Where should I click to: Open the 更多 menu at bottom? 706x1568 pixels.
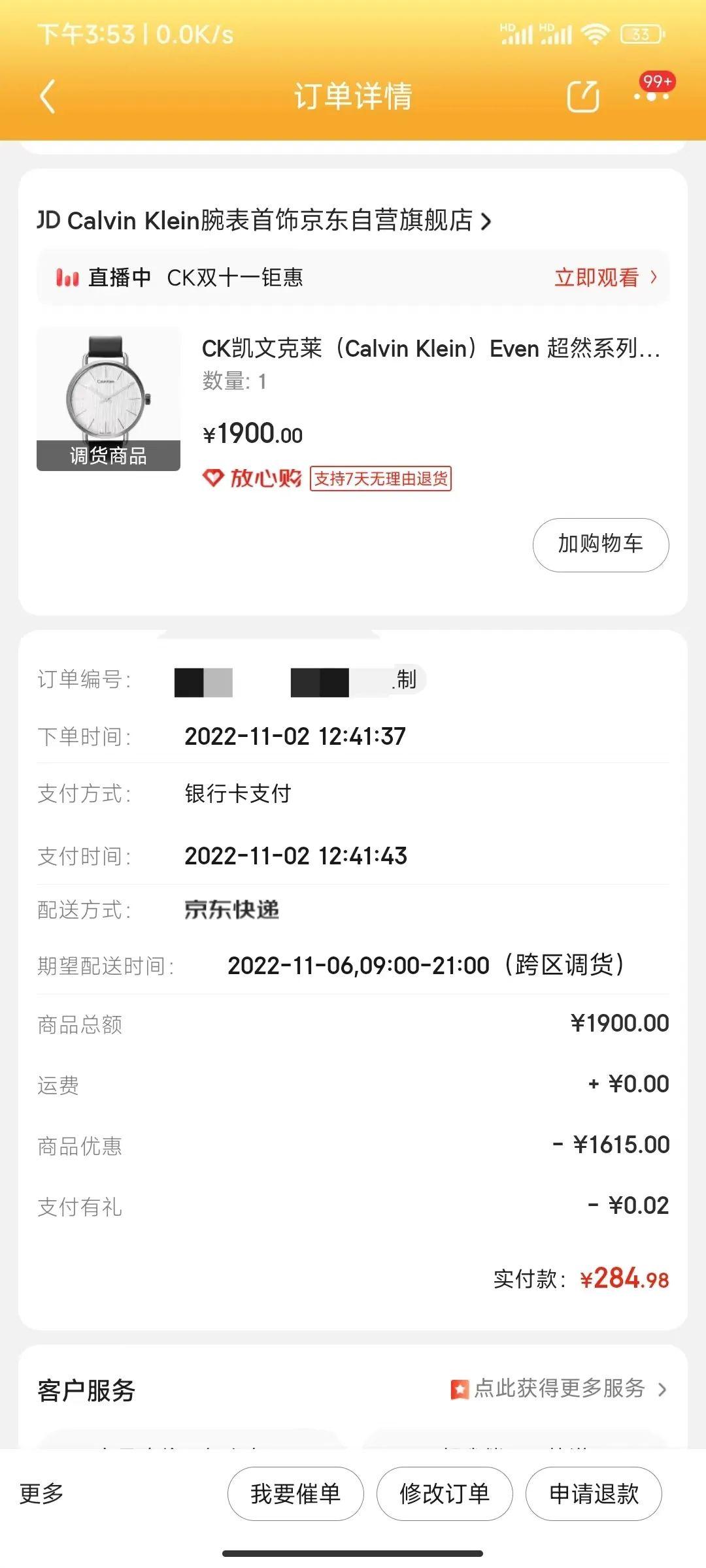tap(41, 1492)
